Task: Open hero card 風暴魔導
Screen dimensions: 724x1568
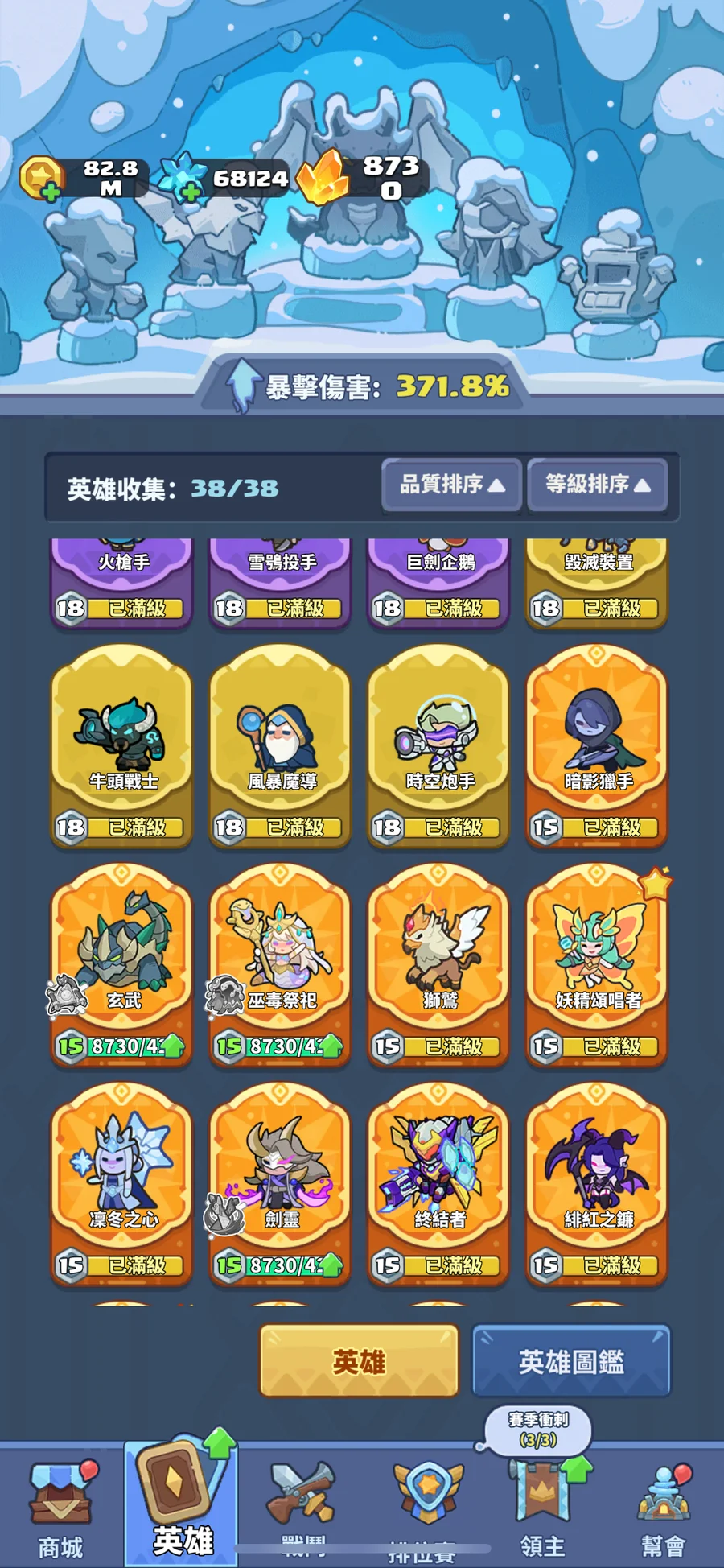Action: (x=280, y=746)
